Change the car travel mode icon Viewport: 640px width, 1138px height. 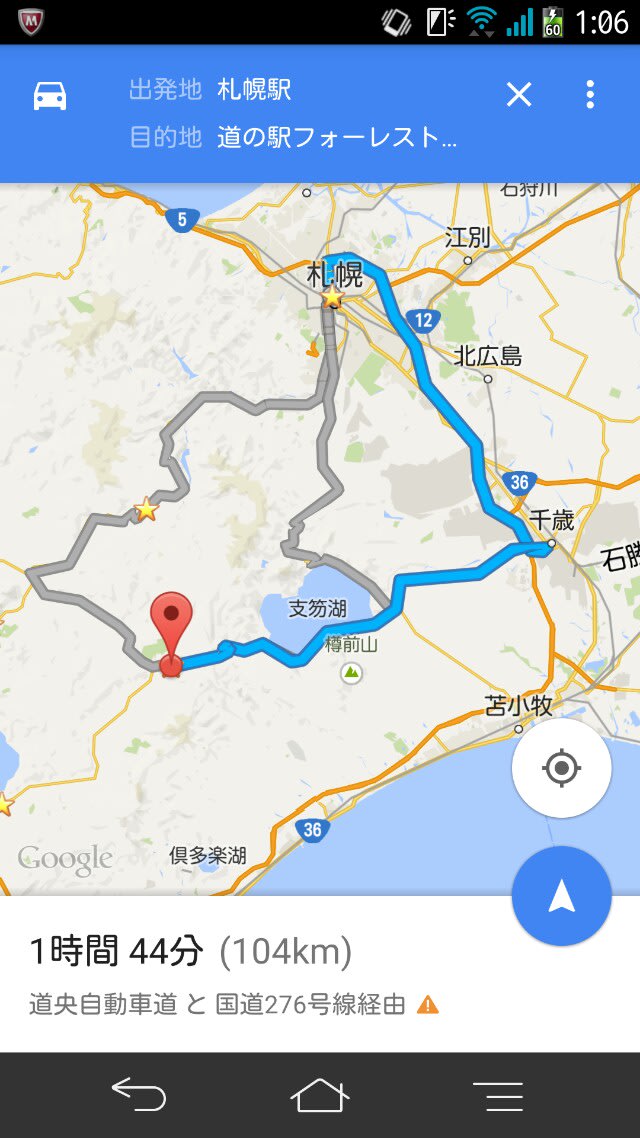tap(50, 95)
